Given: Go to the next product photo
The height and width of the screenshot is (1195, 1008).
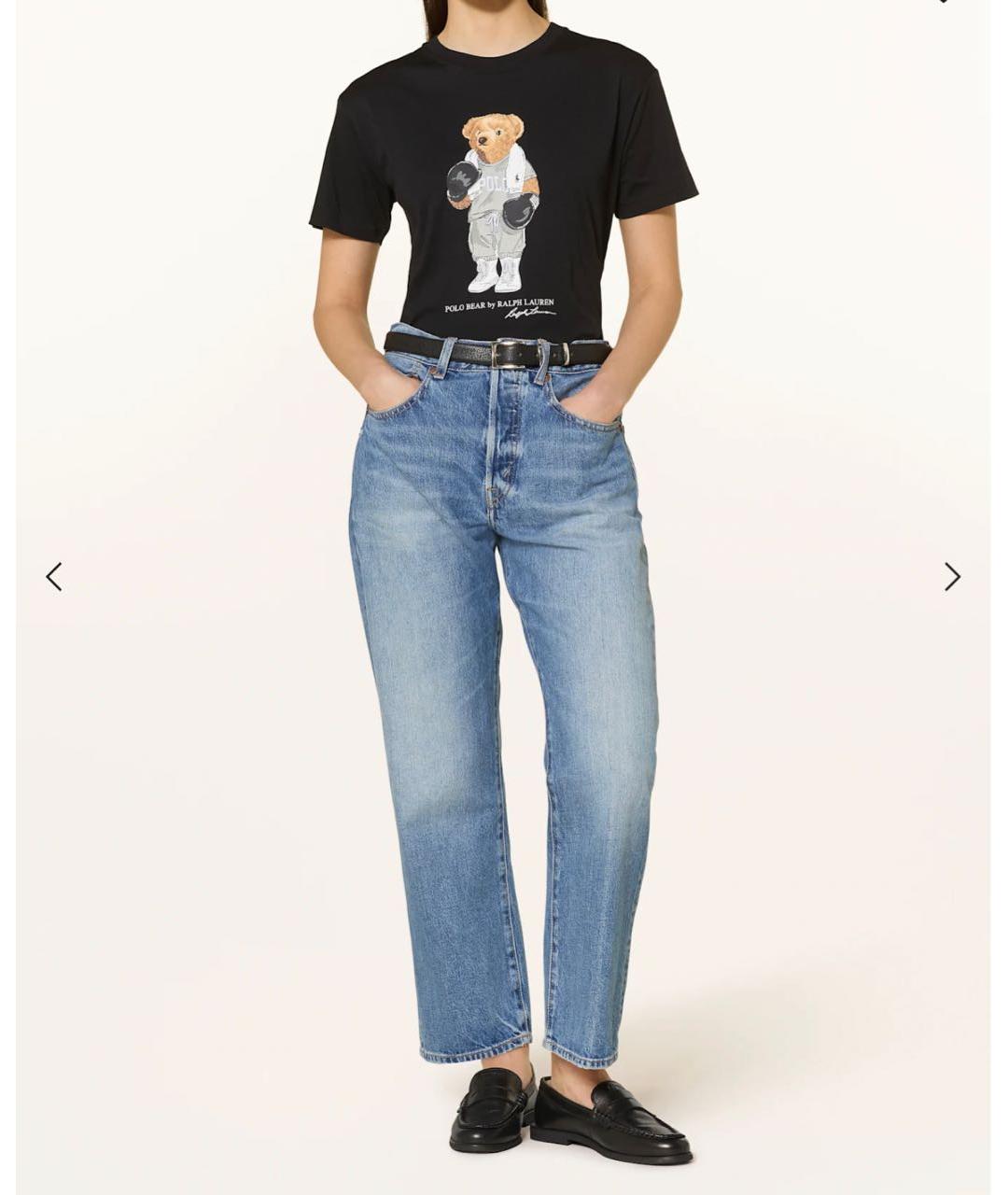Looking at the screenshot, I should [951, 577].
